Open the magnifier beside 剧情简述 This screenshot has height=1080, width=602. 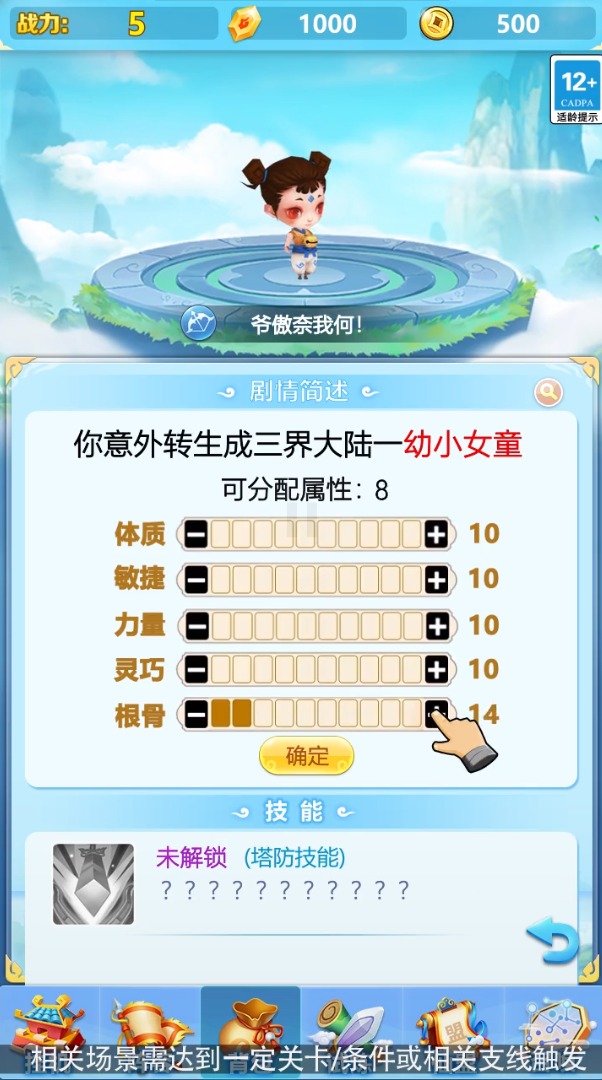(x=548, y=392)
